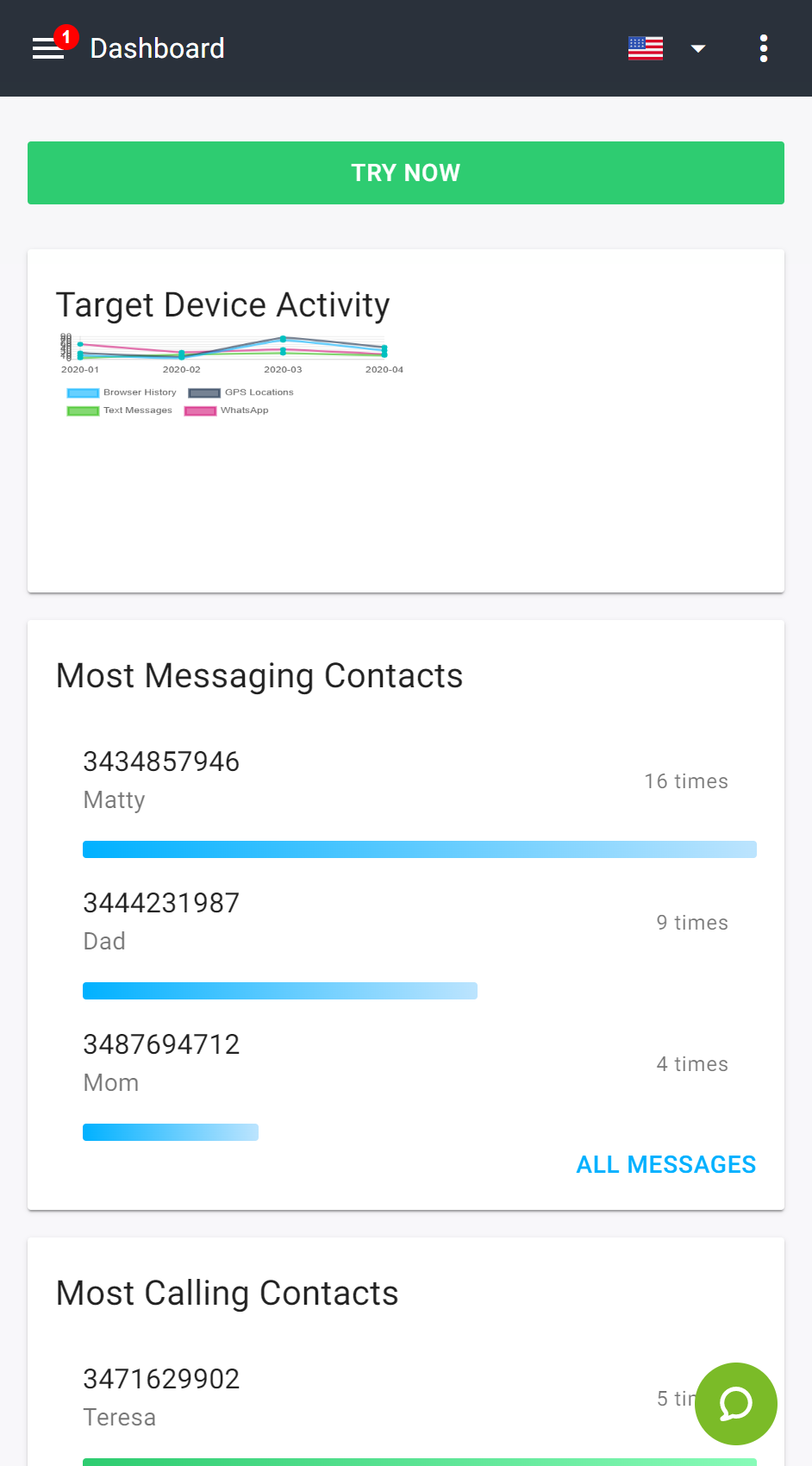Open the three-dot overflow menu
Viewport: 812px width, 1466px height.
click(x=764, y=48)
